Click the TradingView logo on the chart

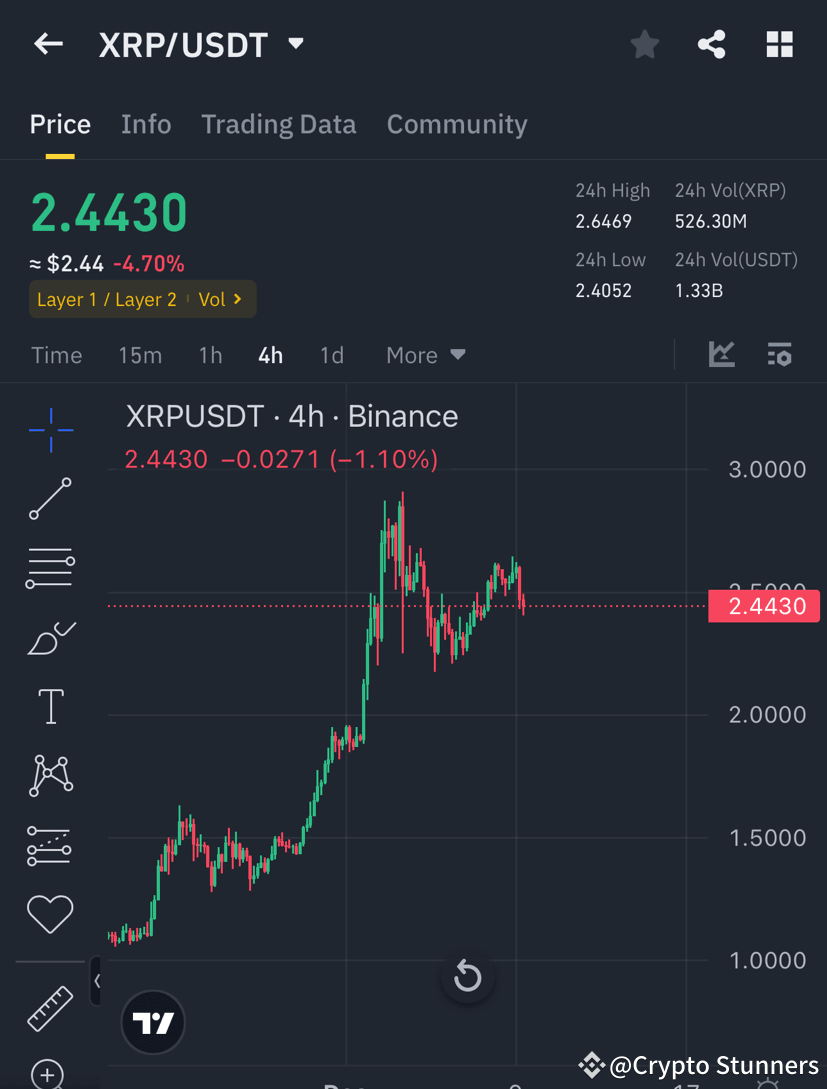click(152, 1022)
